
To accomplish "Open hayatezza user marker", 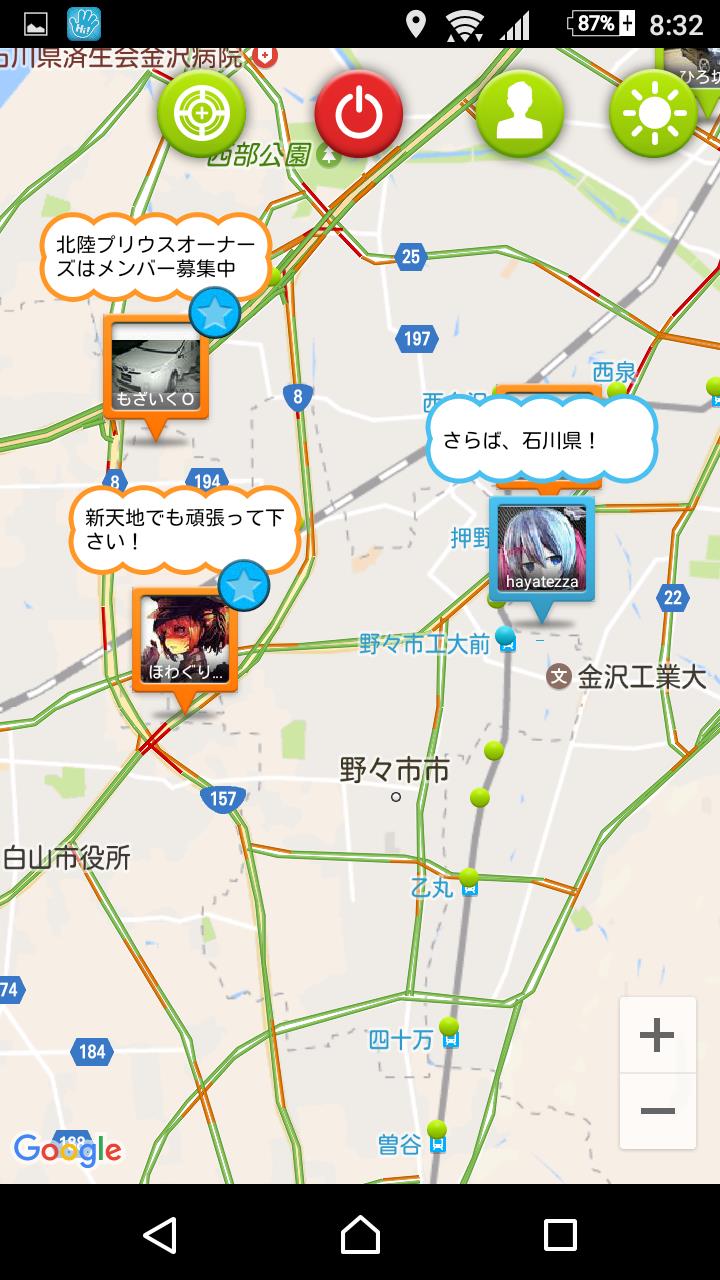I will click(541, 550).
